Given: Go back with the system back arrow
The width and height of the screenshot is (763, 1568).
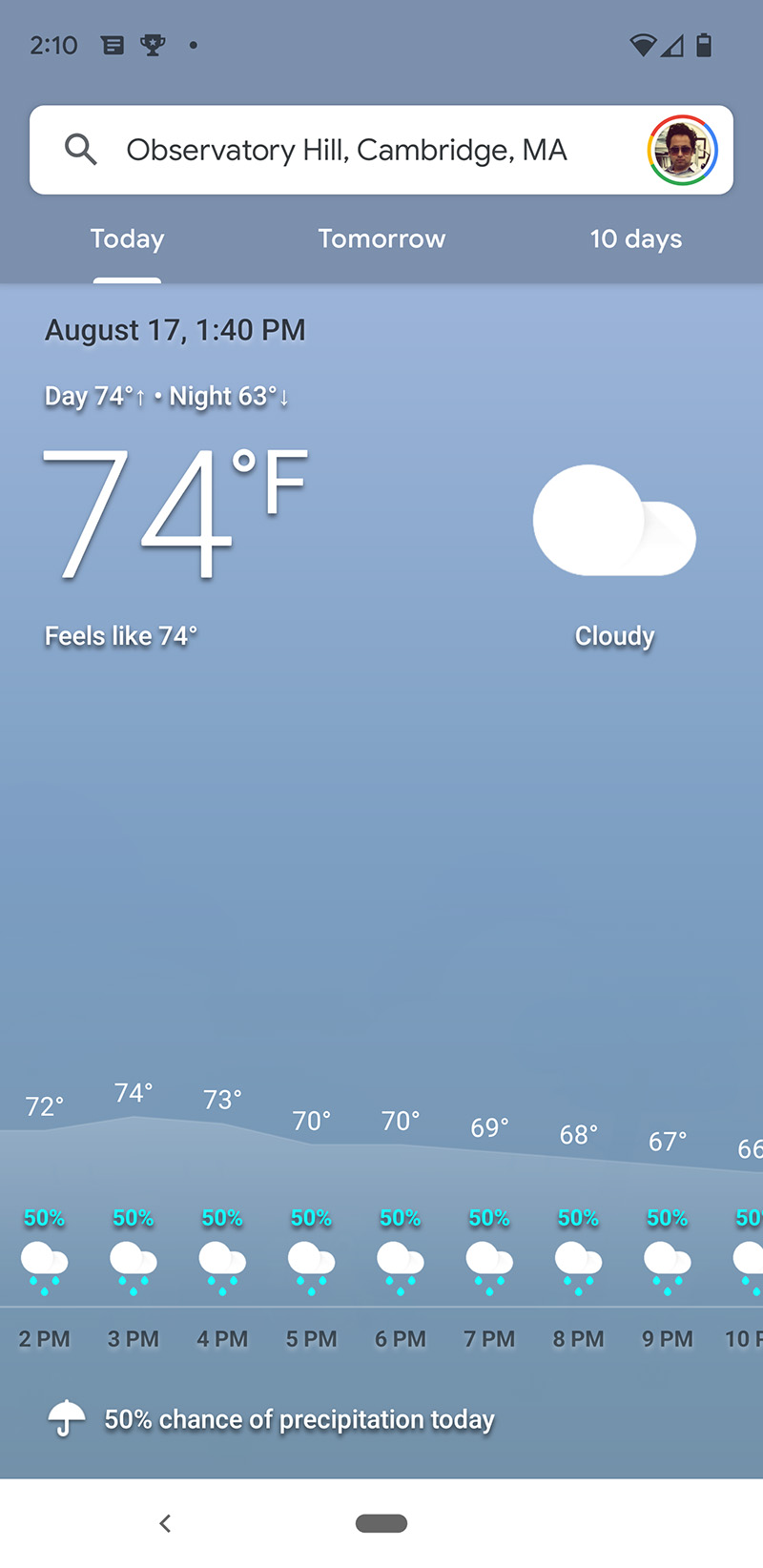Looking at the screenshot, I should click(x=165, y=1523).
